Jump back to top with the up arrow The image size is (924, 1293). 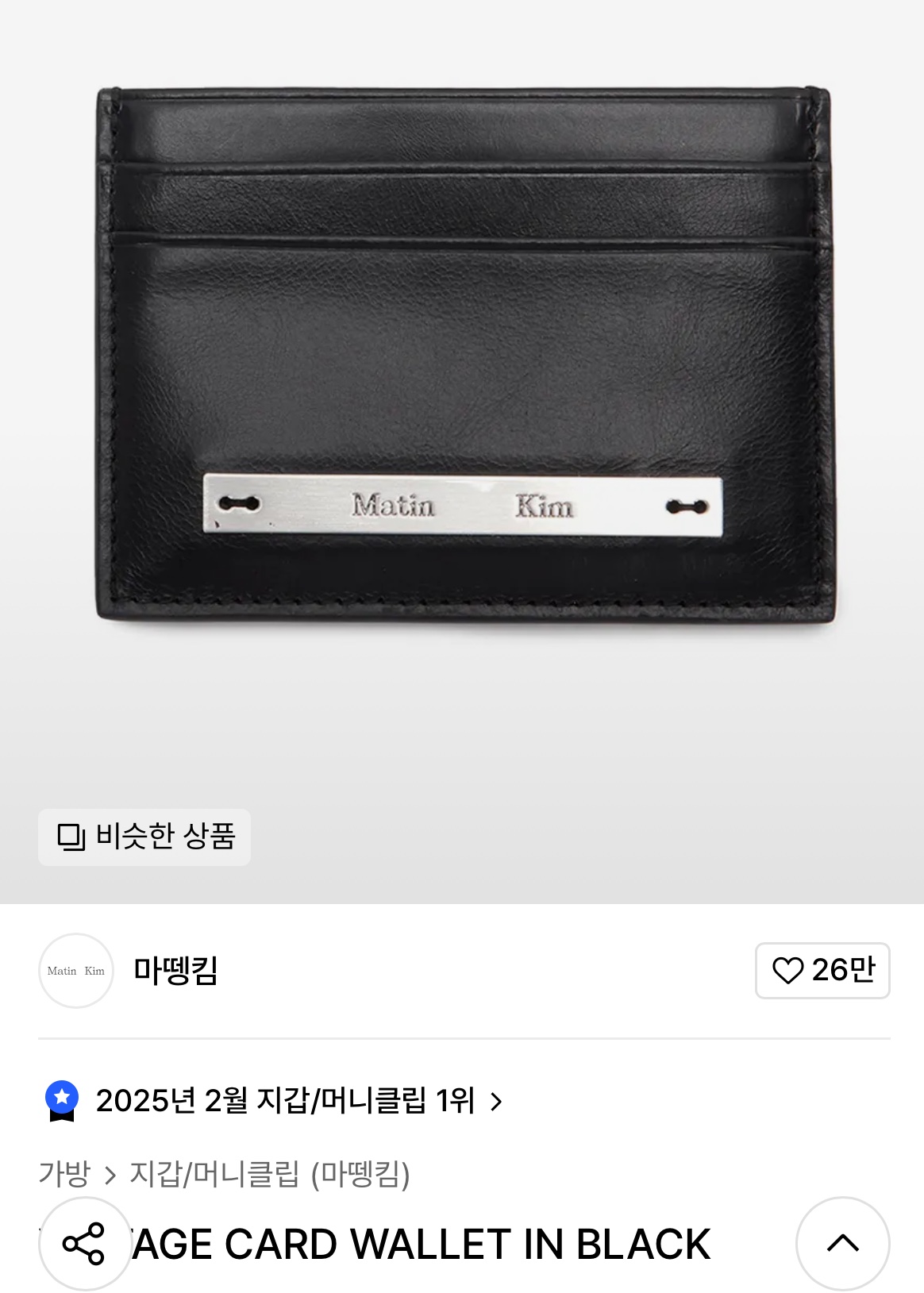[842, 1243]
